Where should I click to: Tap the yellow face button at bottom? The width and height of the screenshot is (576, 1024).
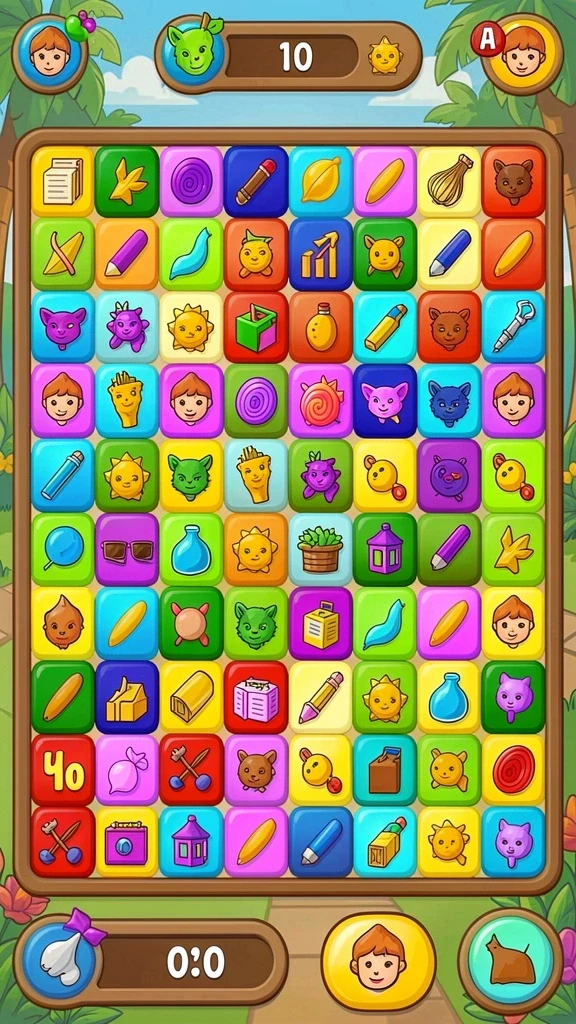(379, 963)
